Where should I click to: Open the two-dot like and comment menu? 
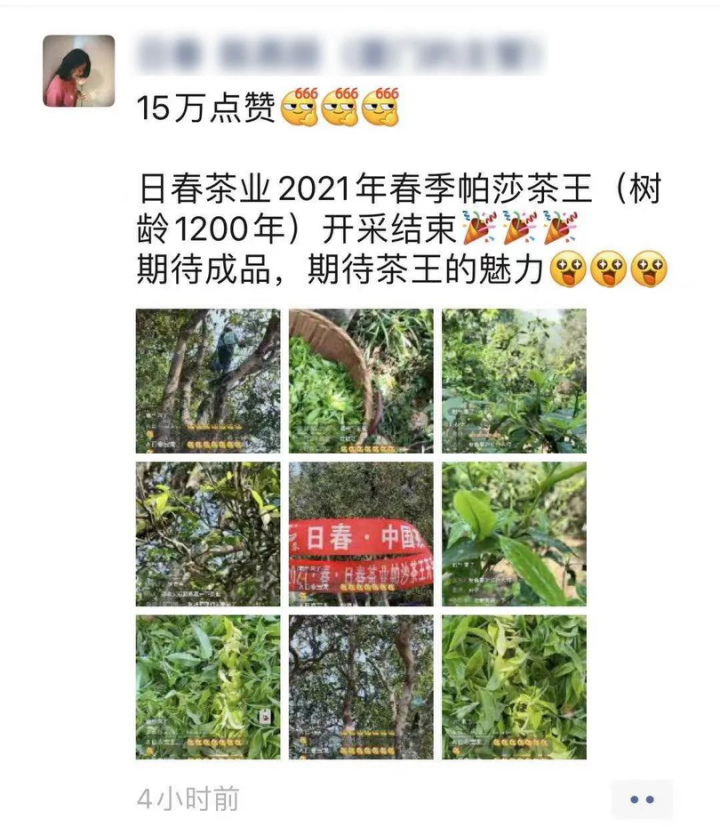point(642,799)
